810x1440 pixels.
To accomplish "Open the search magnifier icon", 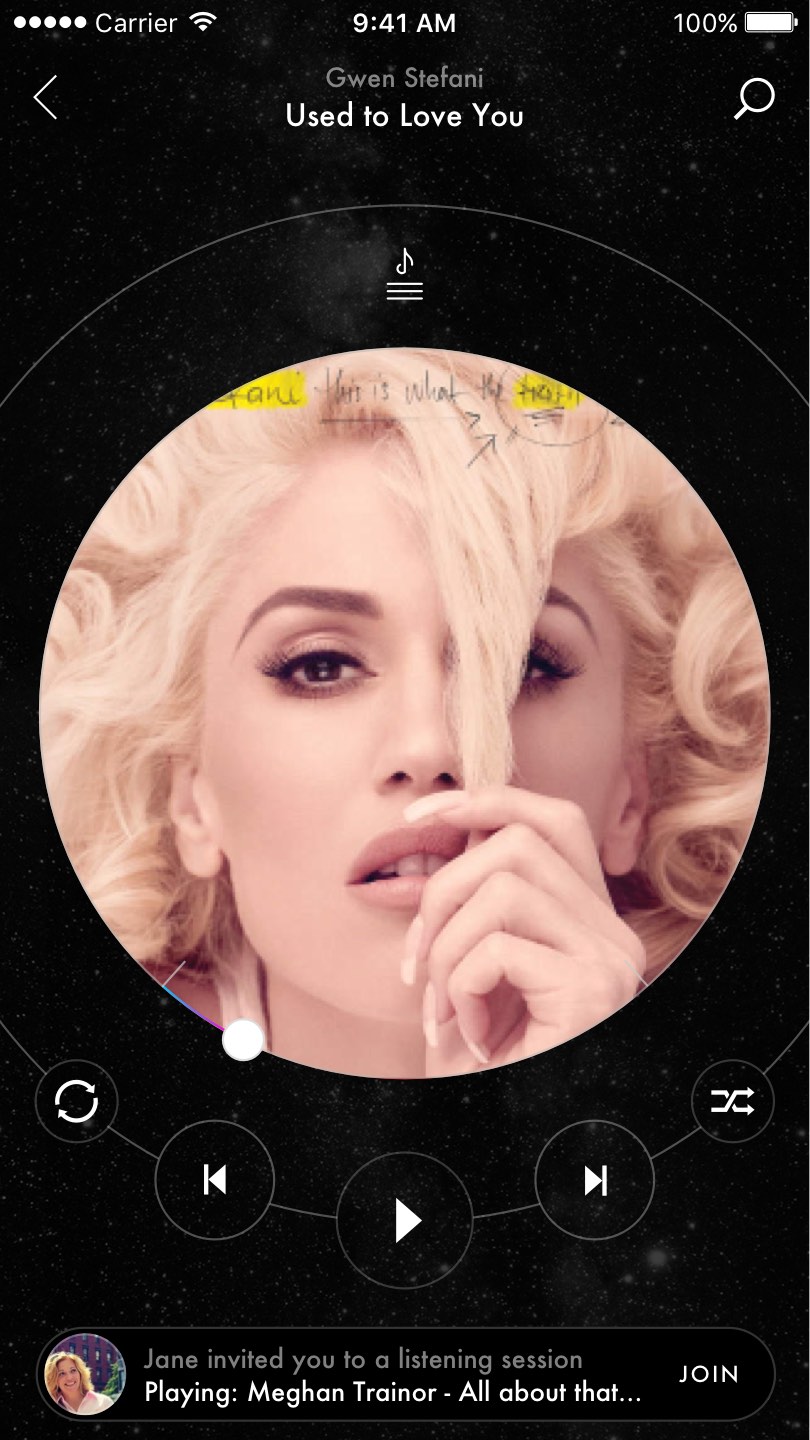I will pos(754,100).
